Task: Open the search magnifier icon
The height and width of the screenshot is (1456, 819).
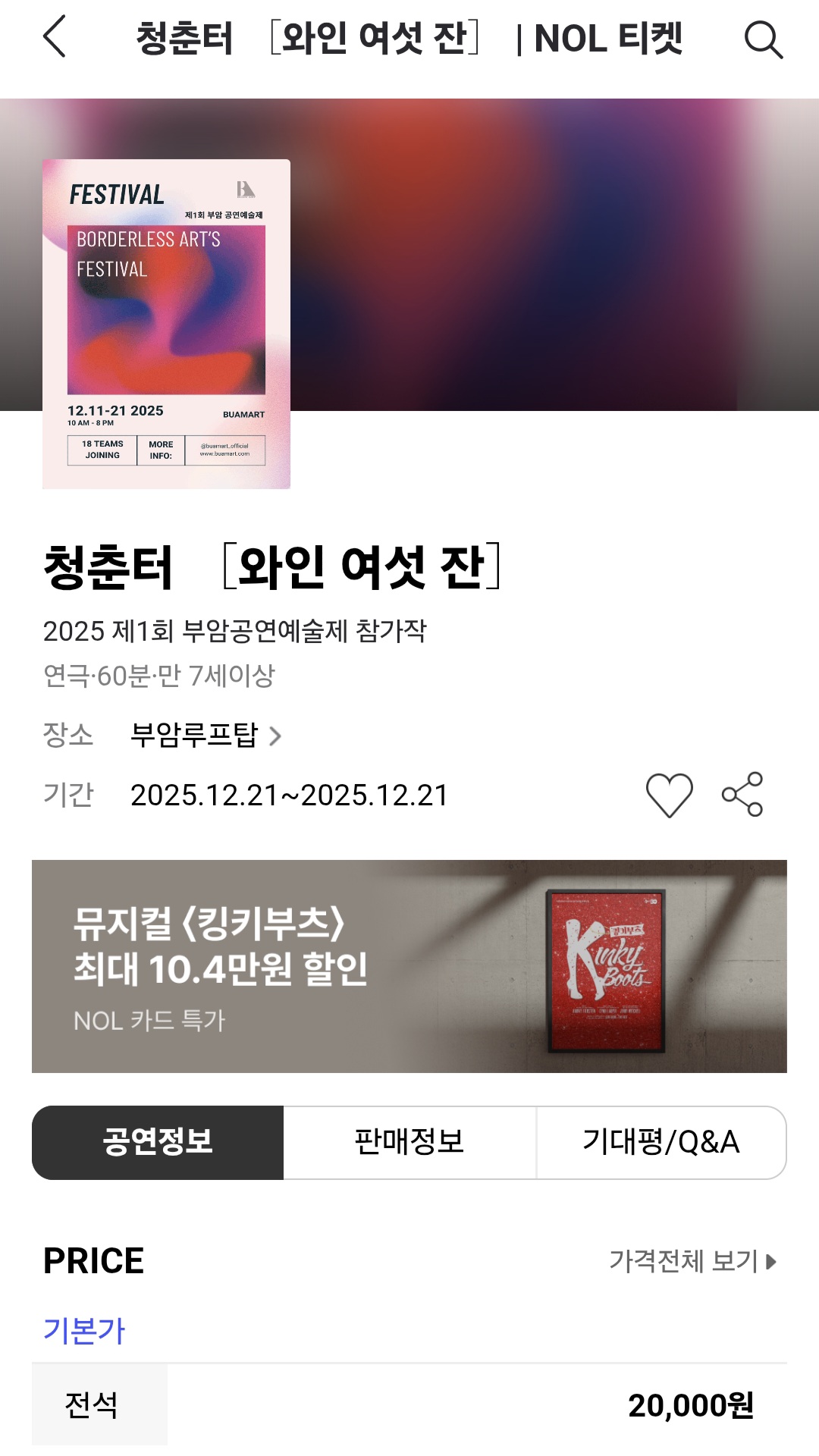Action: point(763,39)
